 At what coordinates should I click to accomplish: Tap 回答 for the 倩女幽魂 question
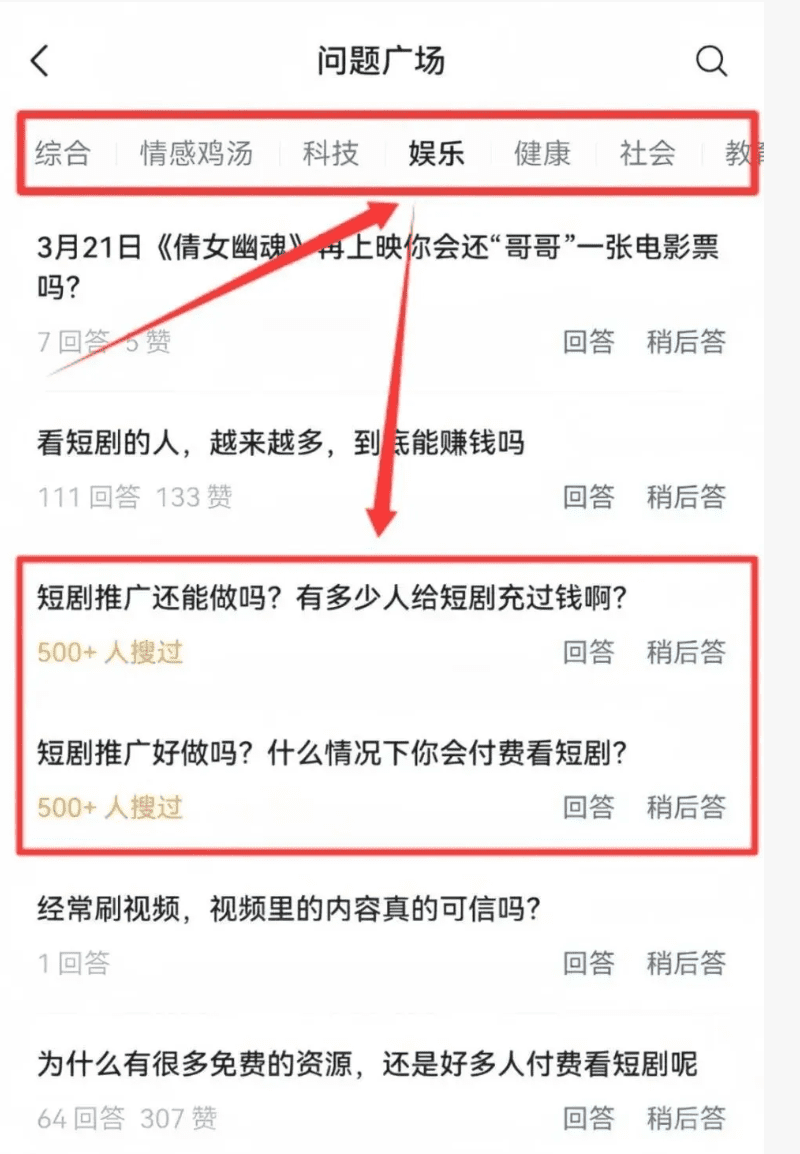point(588,342)
